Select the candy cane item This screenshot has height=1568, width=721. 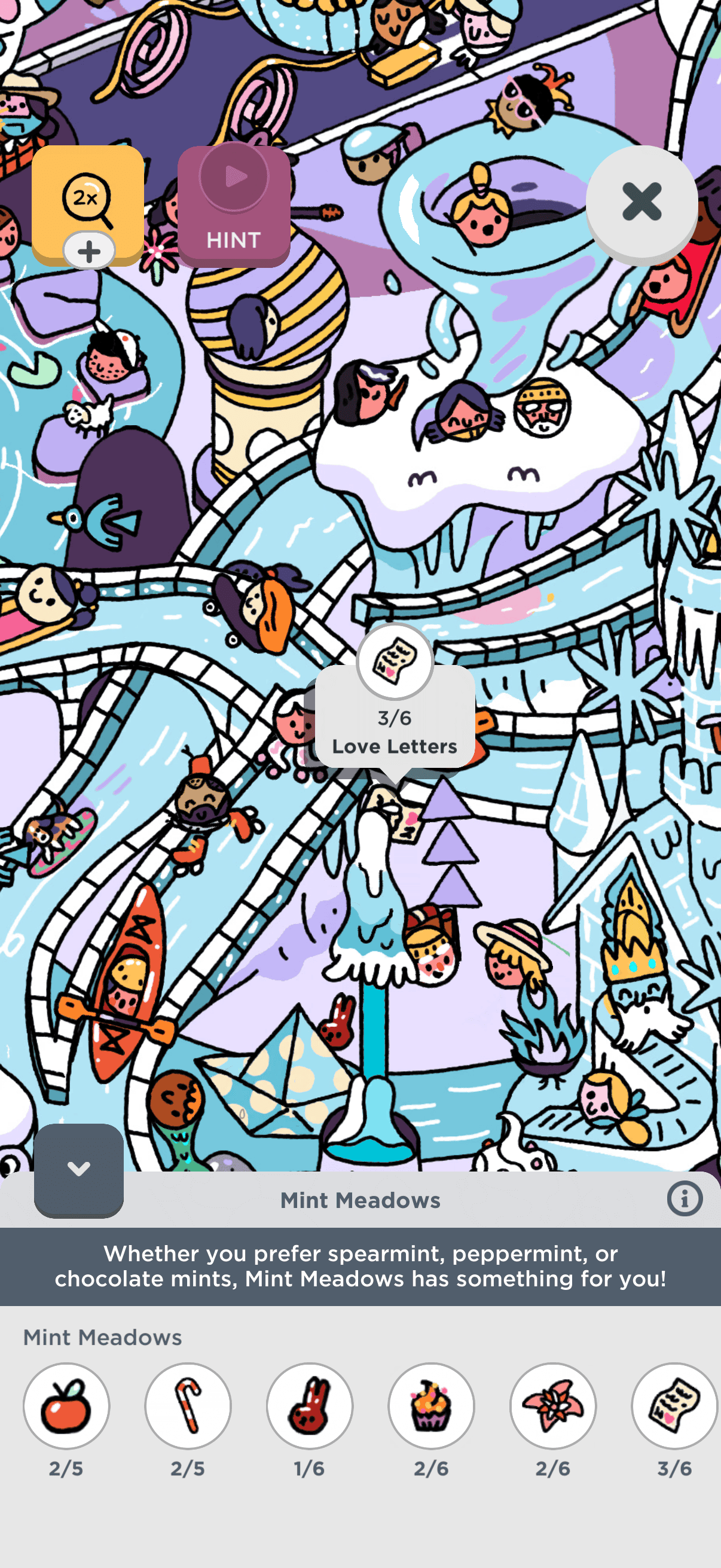188,1406
